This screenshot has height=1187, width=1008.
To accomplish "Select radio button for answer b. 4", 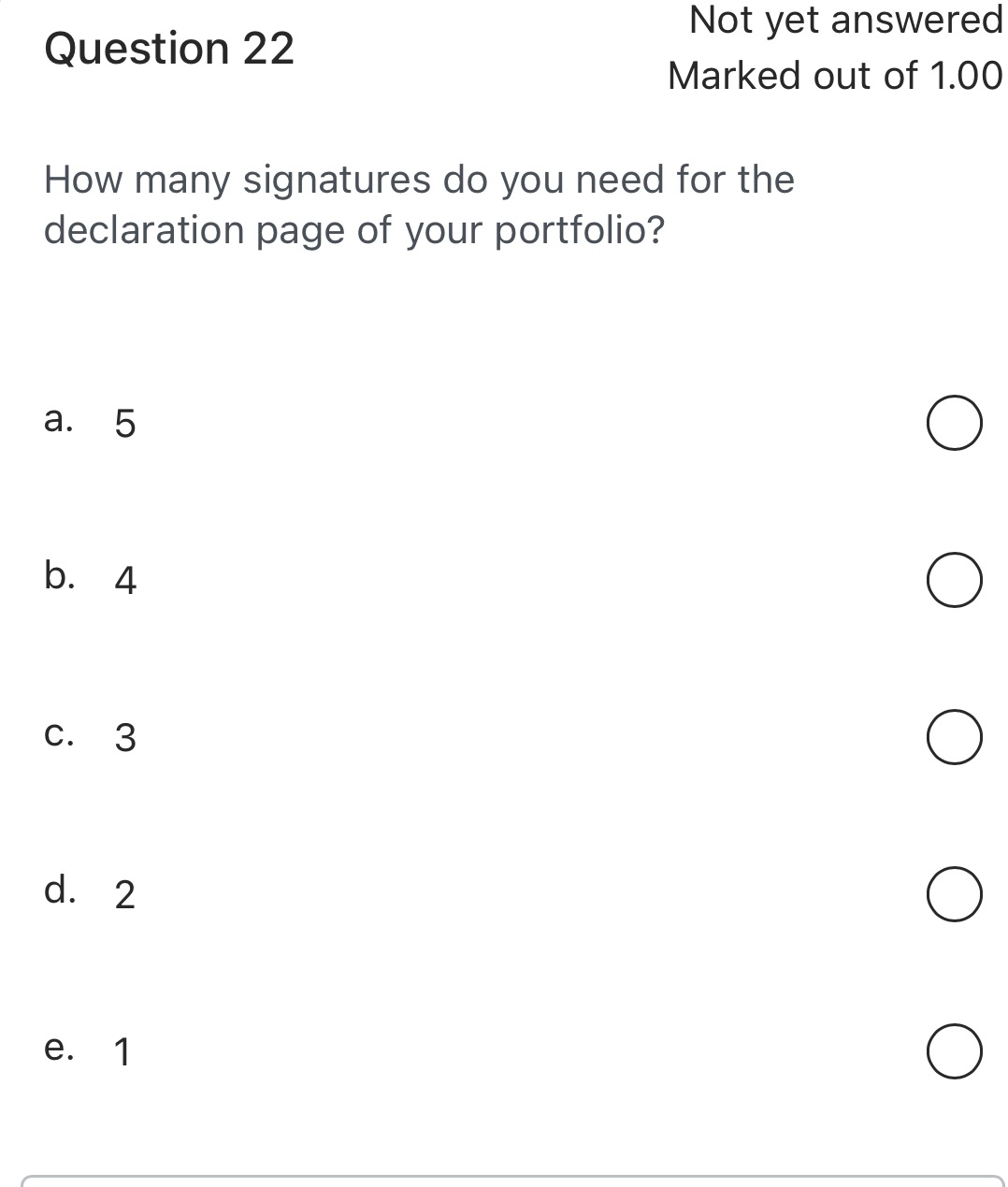I will tap(954, 580).
